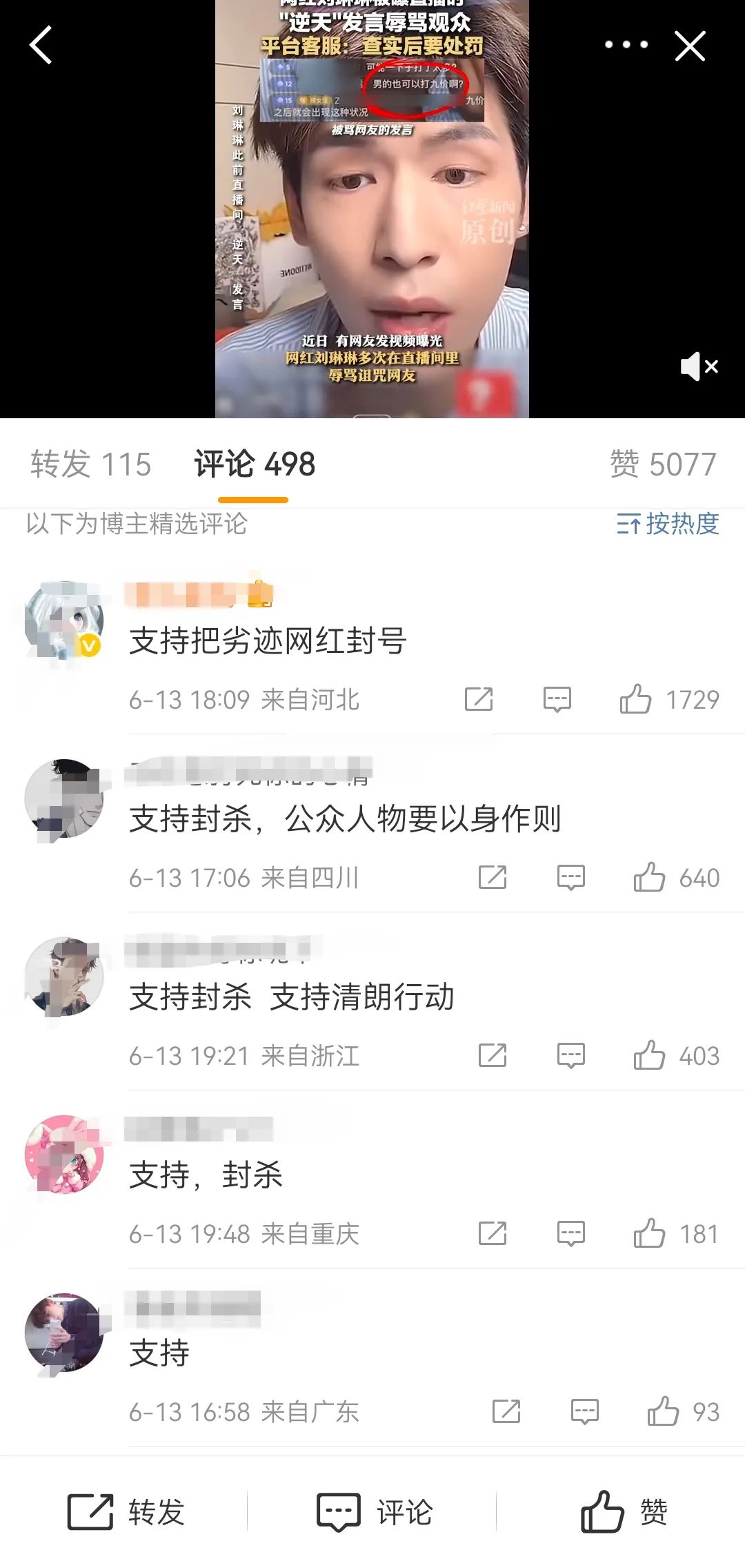Go back using the top-left arrow
745x1568 pixels.
(41, 46)
